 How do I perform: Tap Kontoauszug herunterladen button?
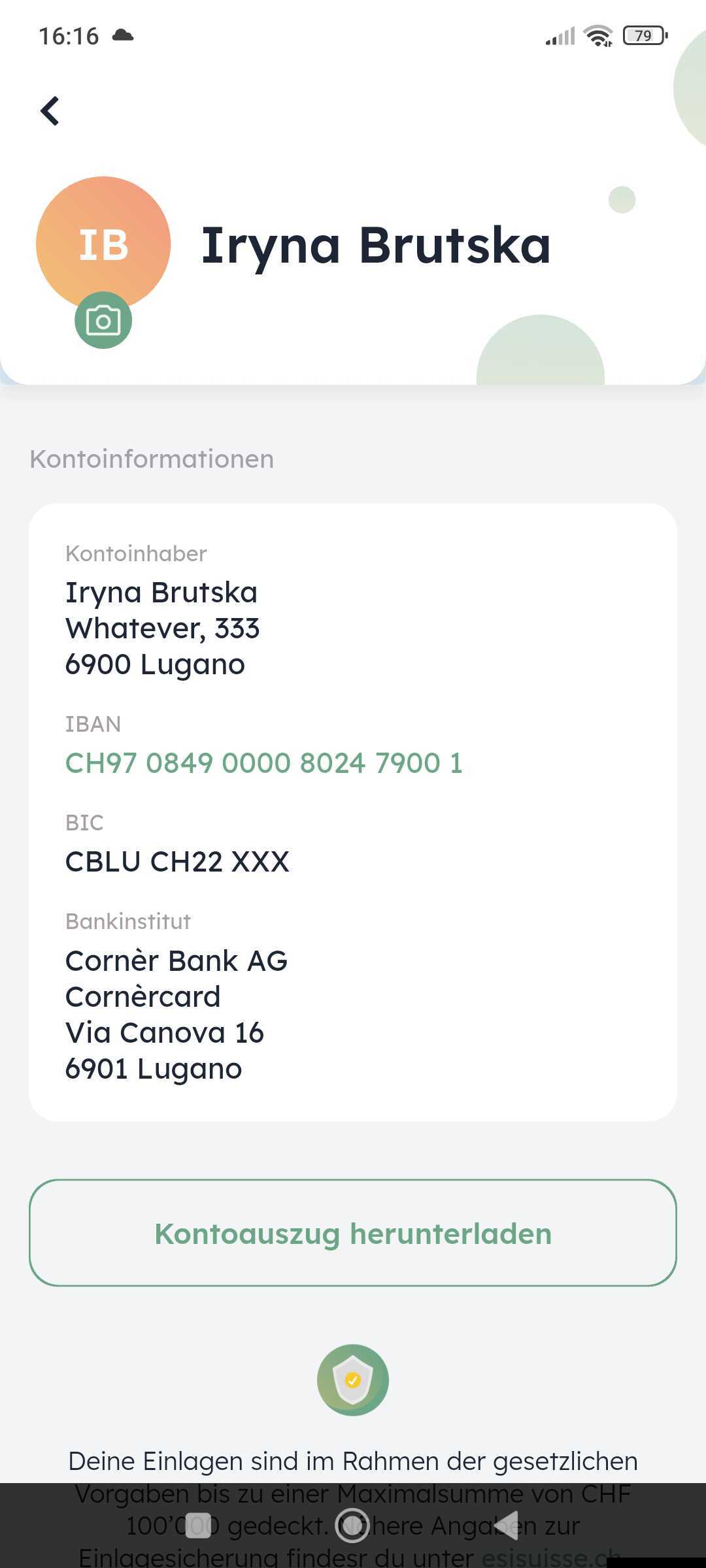[353, 1233]
